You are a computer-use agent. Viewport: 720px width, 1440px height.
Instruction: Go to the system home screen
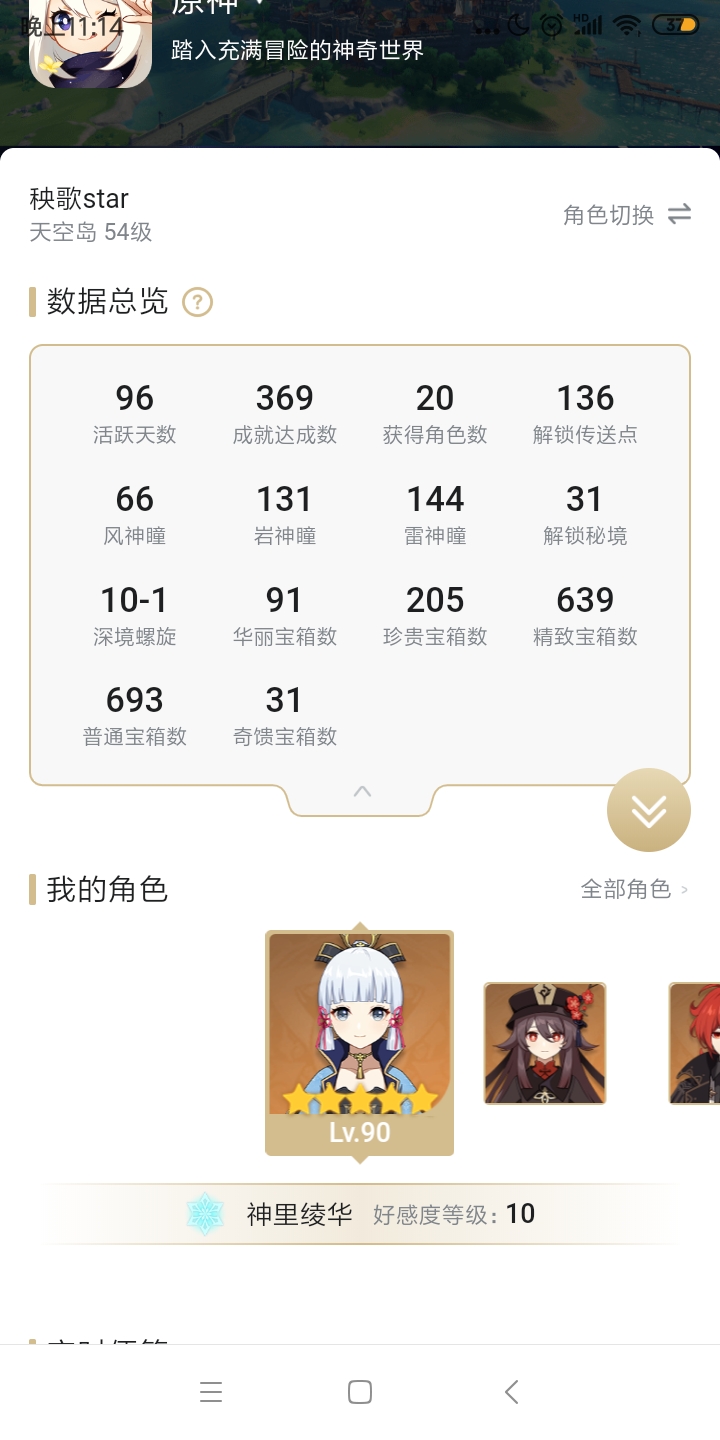click(x=360, y=1391)
